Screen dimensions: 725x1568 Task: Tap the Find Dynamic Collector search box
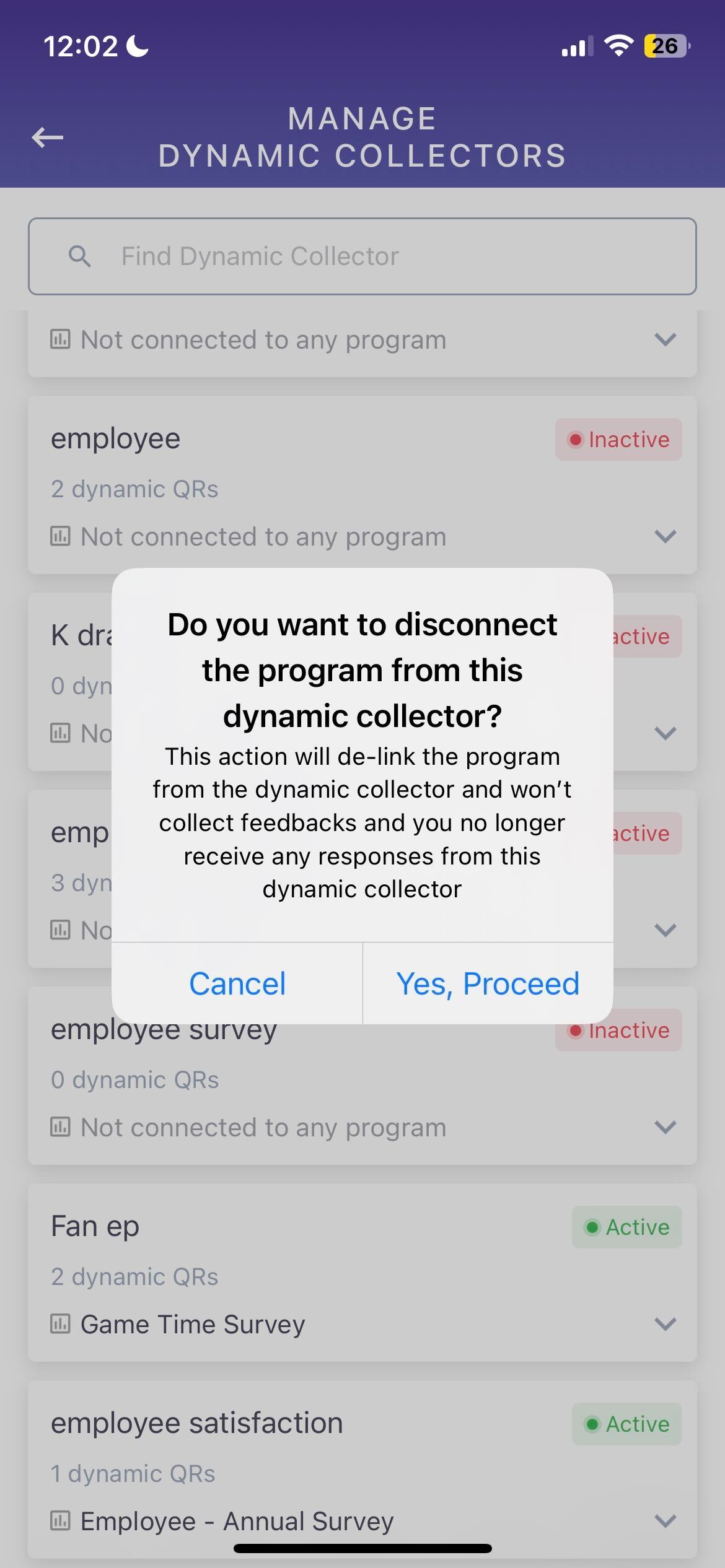pos(362,256)
